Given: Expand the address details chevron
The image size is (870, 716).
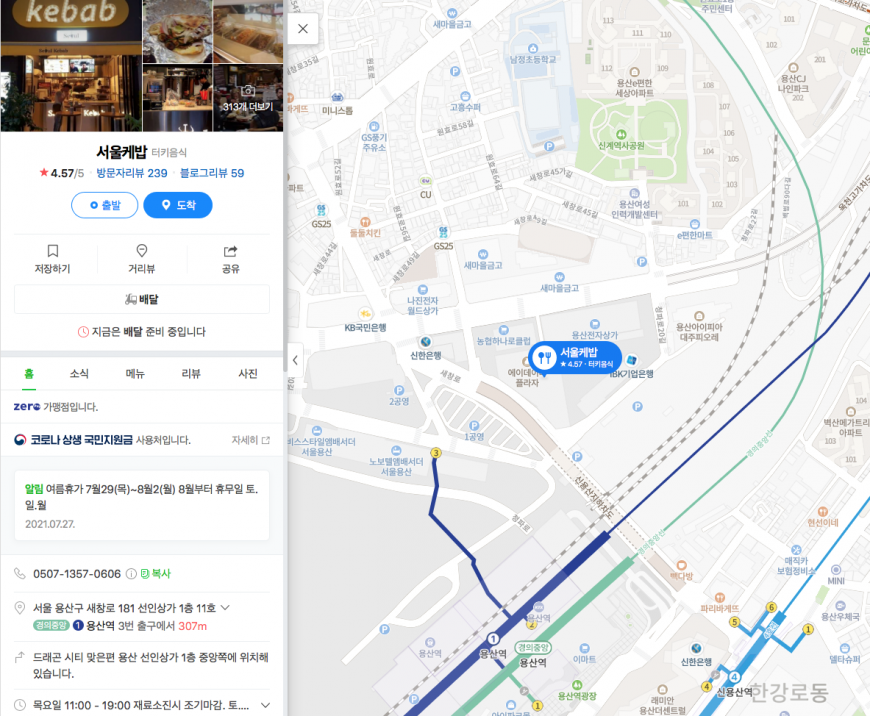Looking at the screenshot, I should click(x=225, y=607).
